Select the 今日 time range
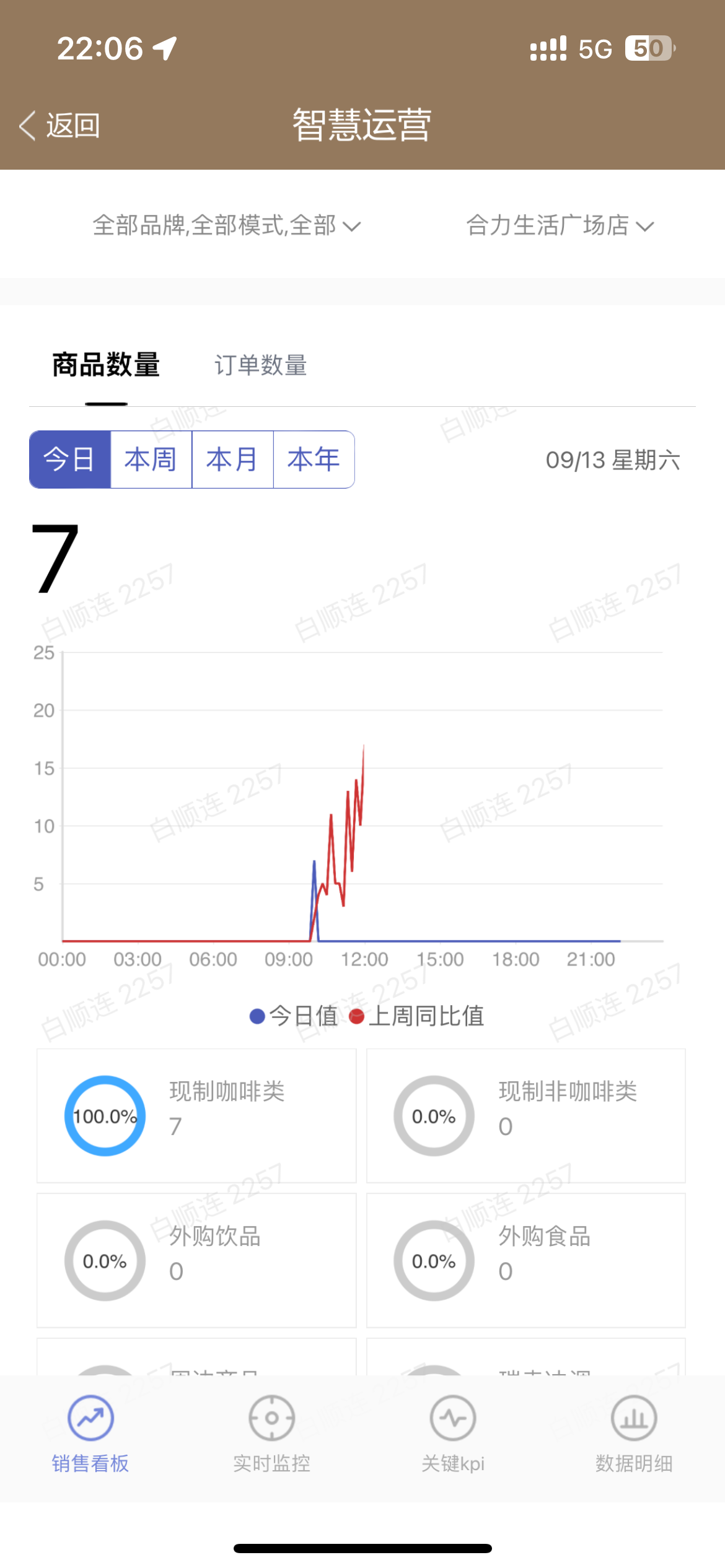 point(70,460)
